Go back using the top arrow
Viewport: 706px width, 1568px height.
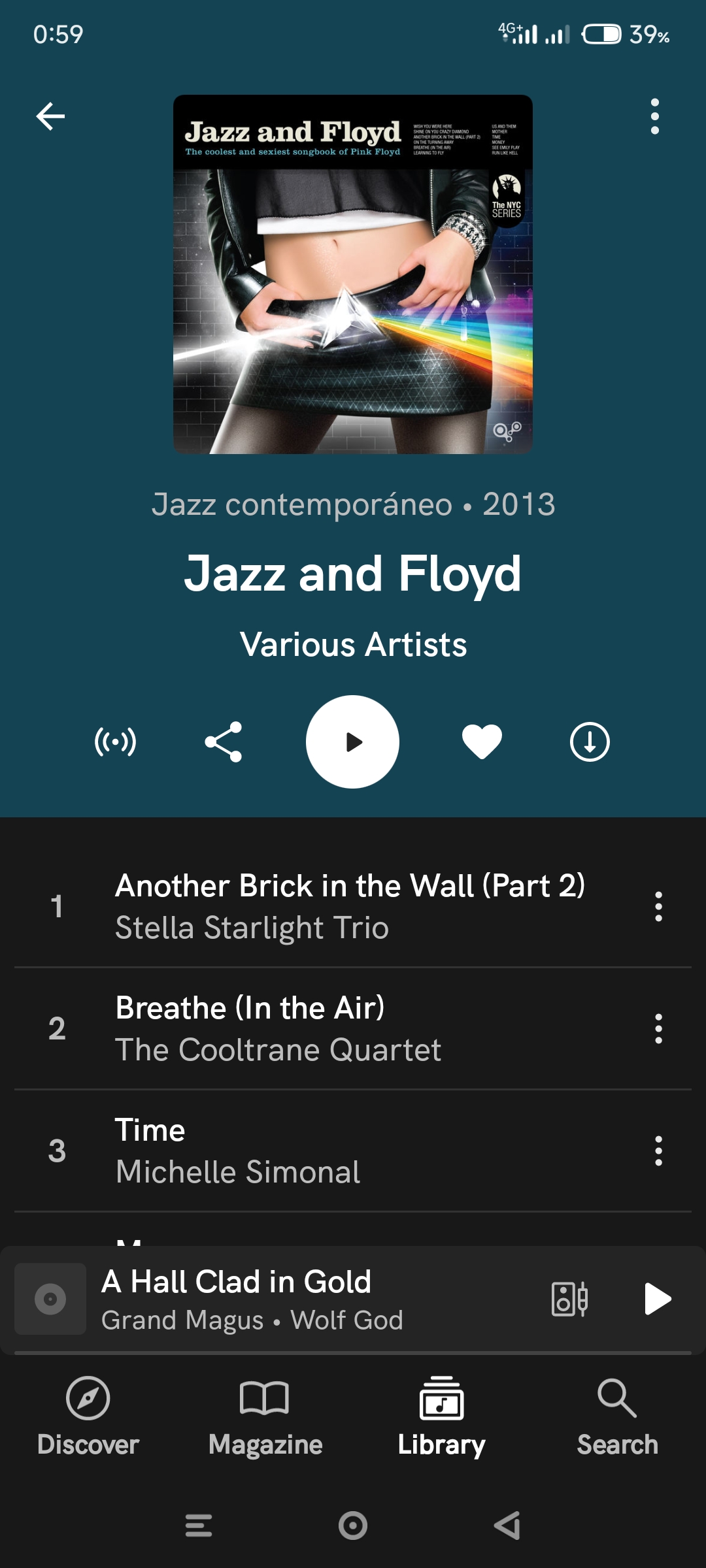[x=50, y=116]
